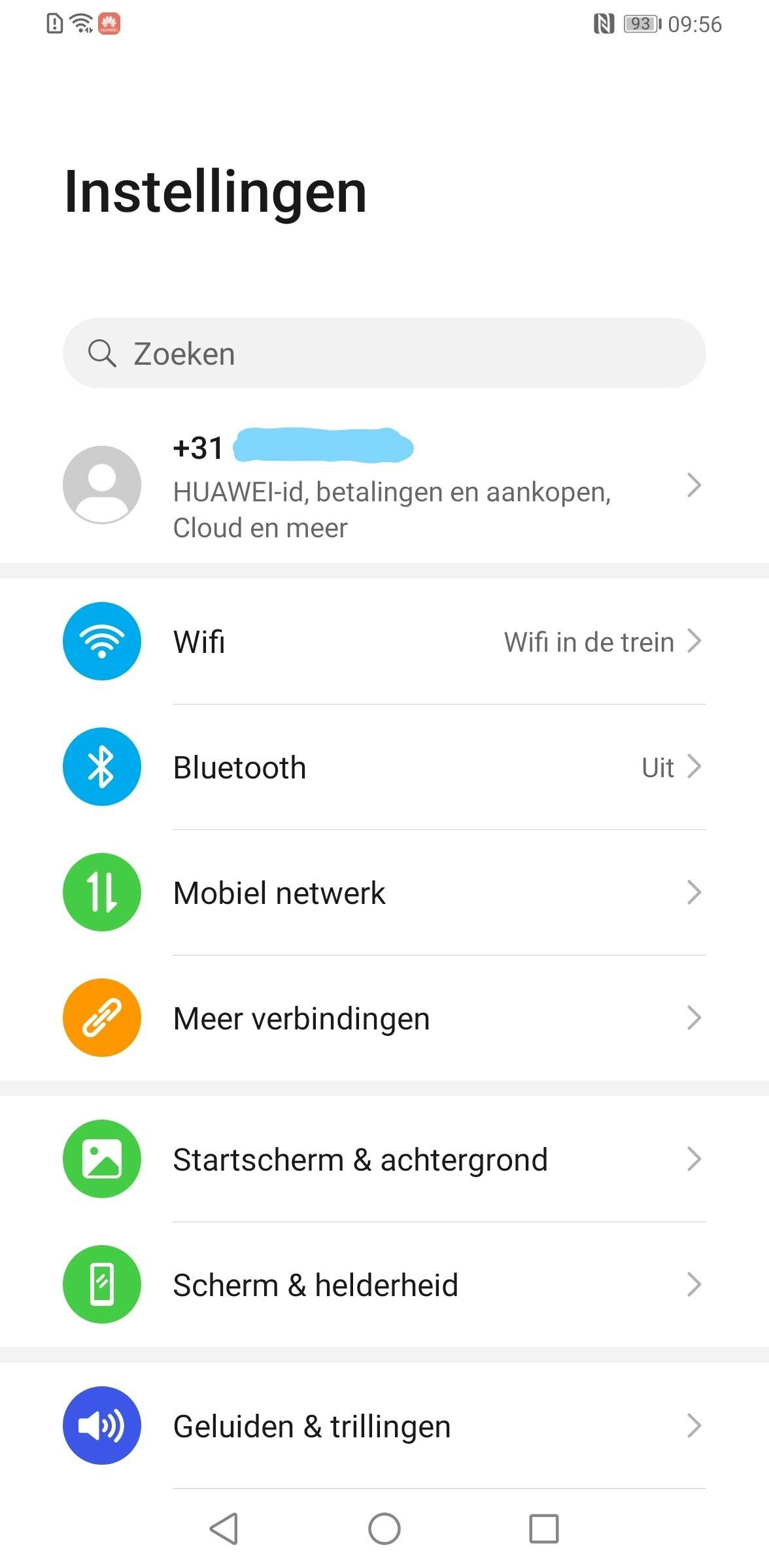Go back with the navigation bar
This screenshot has height=1568, width=769.
pyautogui.click(x=224, y=1529)
